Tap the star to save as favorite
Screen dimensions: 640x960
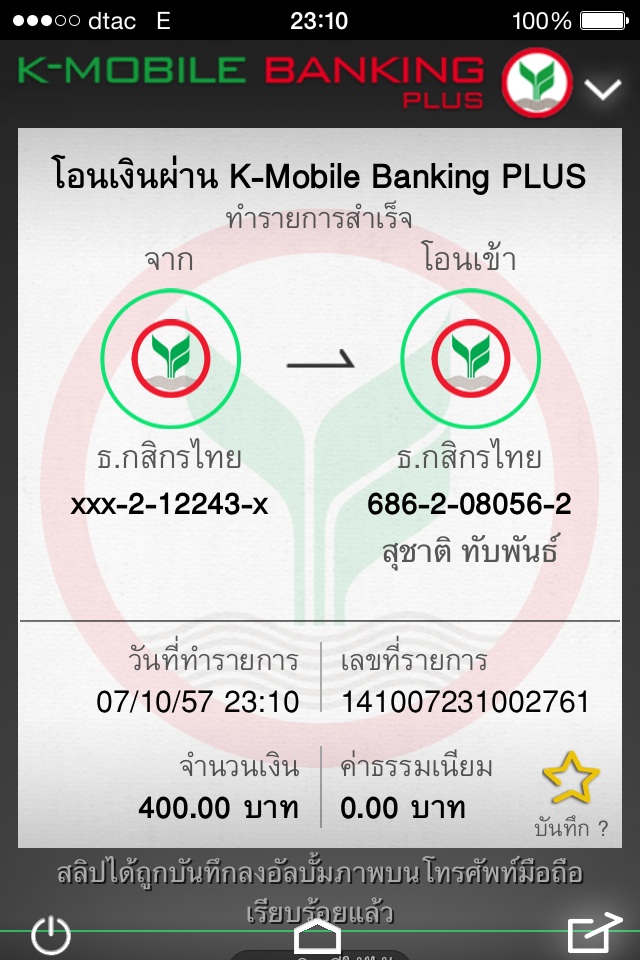(x=571, y=782)
